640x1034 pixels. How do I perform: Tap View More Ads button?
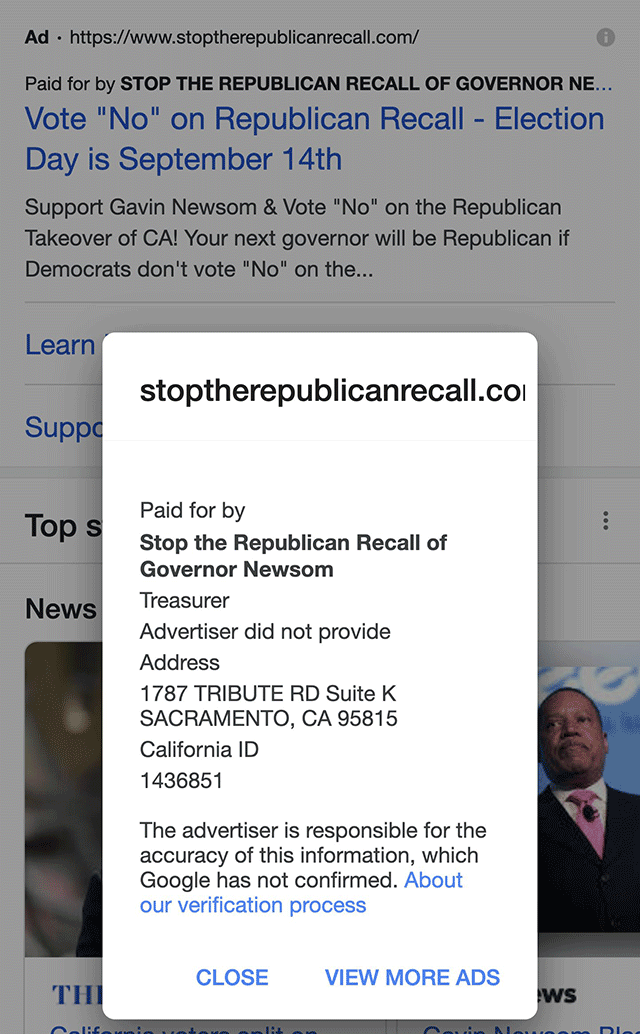click(412, 978)
